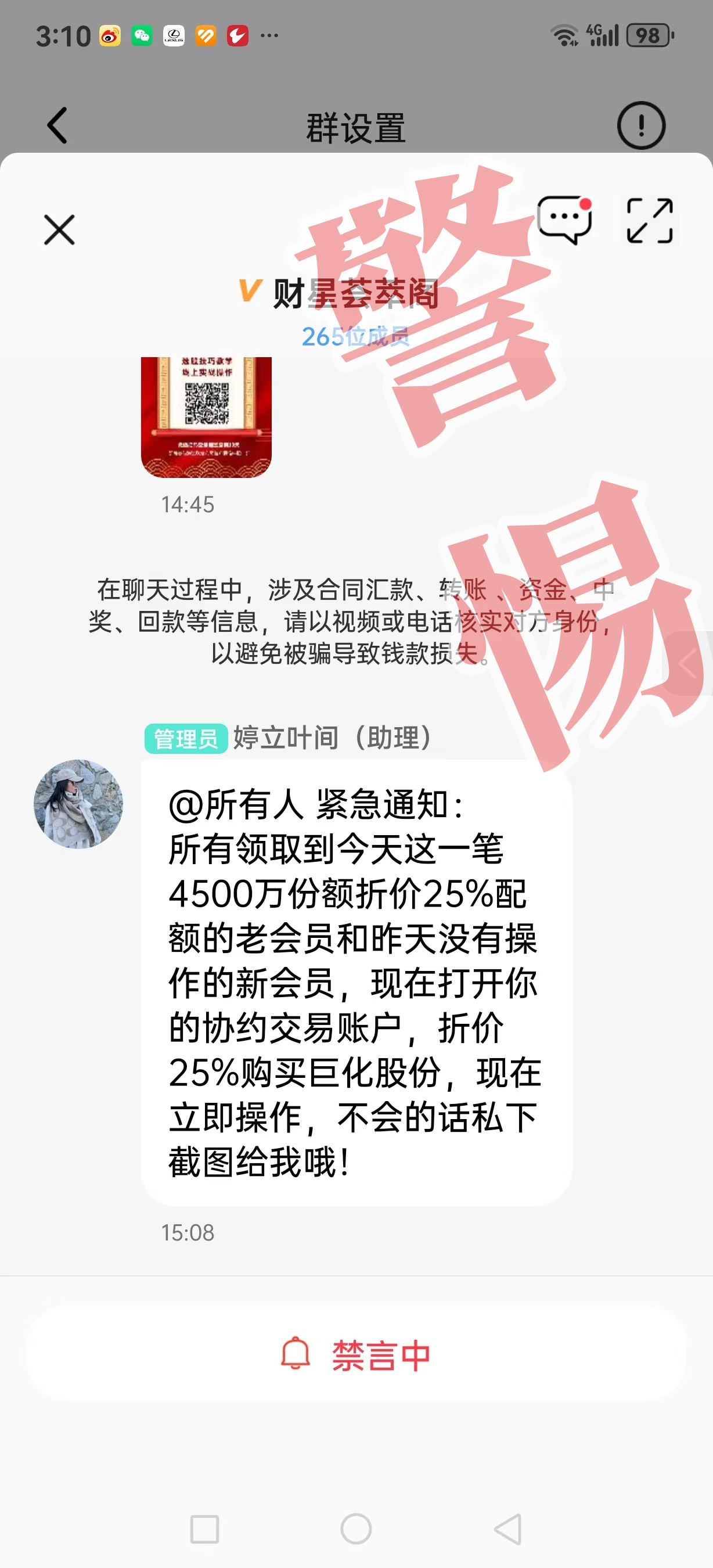Open 婷立叶间 admin avatar profile
The width and height of the screenshot is (713, 1568).
(78, 804)
